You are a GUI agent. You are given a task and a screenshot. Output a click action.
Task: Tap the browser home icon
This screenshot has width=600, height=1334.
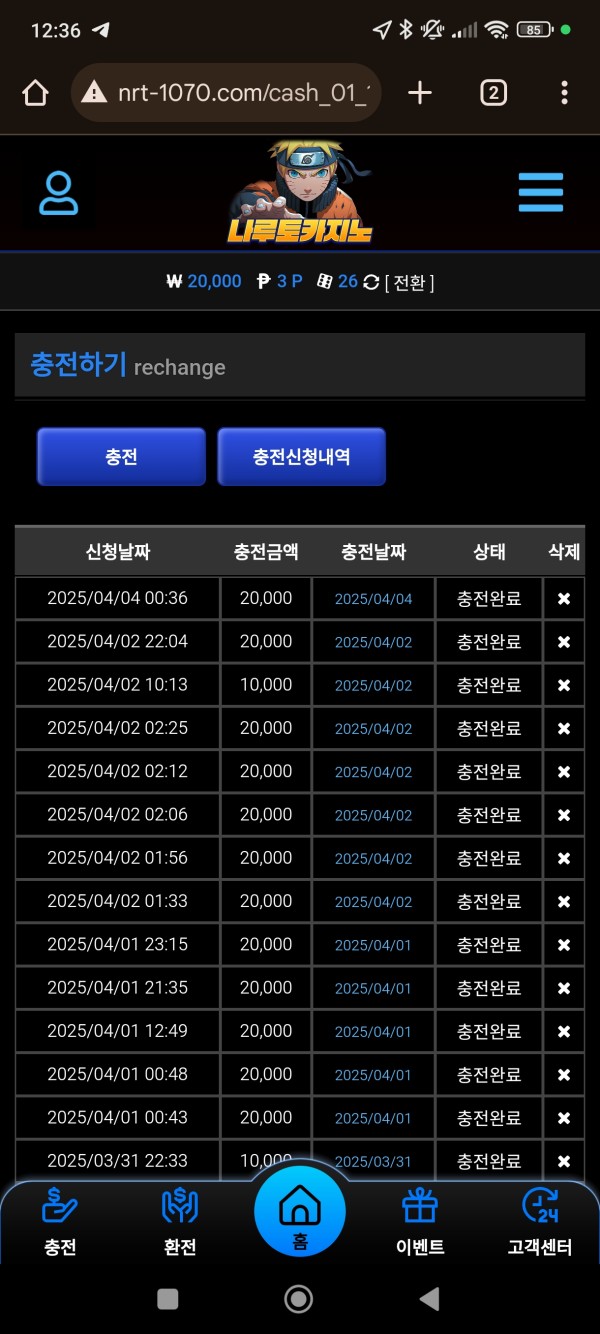coord(35,93)
